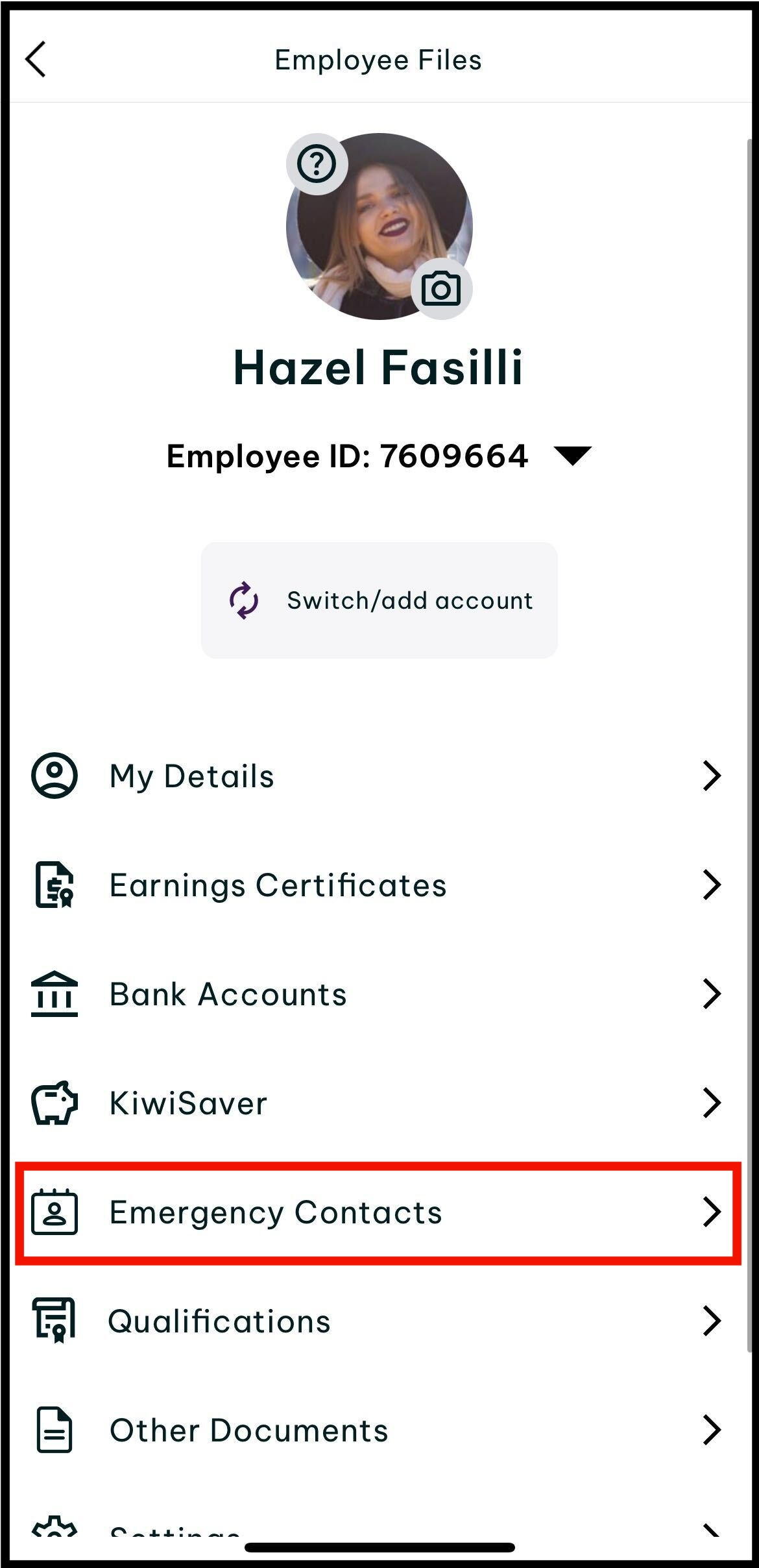This screenshot has width=759, height=1568.
Task: Tap Switch/add account button
Action: point(379,600)
